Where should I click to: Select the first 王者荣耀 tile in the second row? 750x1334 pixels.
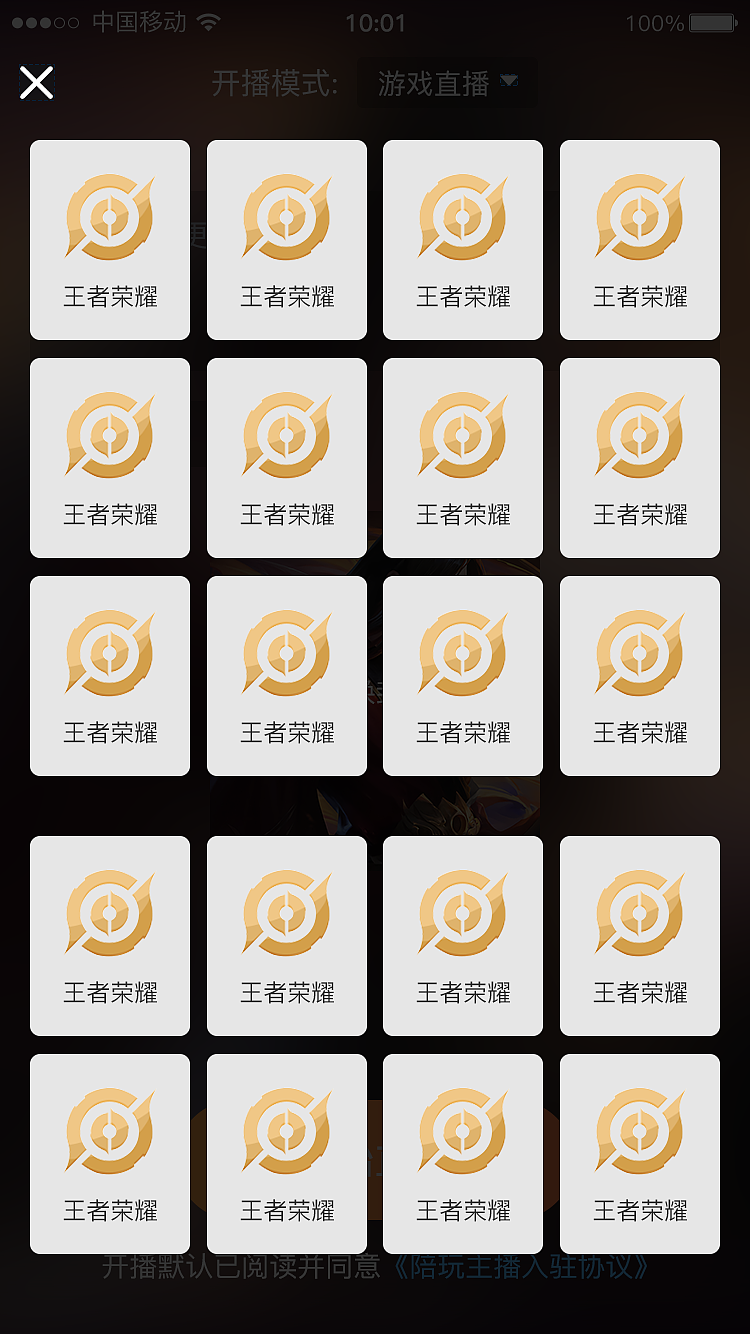pyautogui.click(x=110, y=457)
